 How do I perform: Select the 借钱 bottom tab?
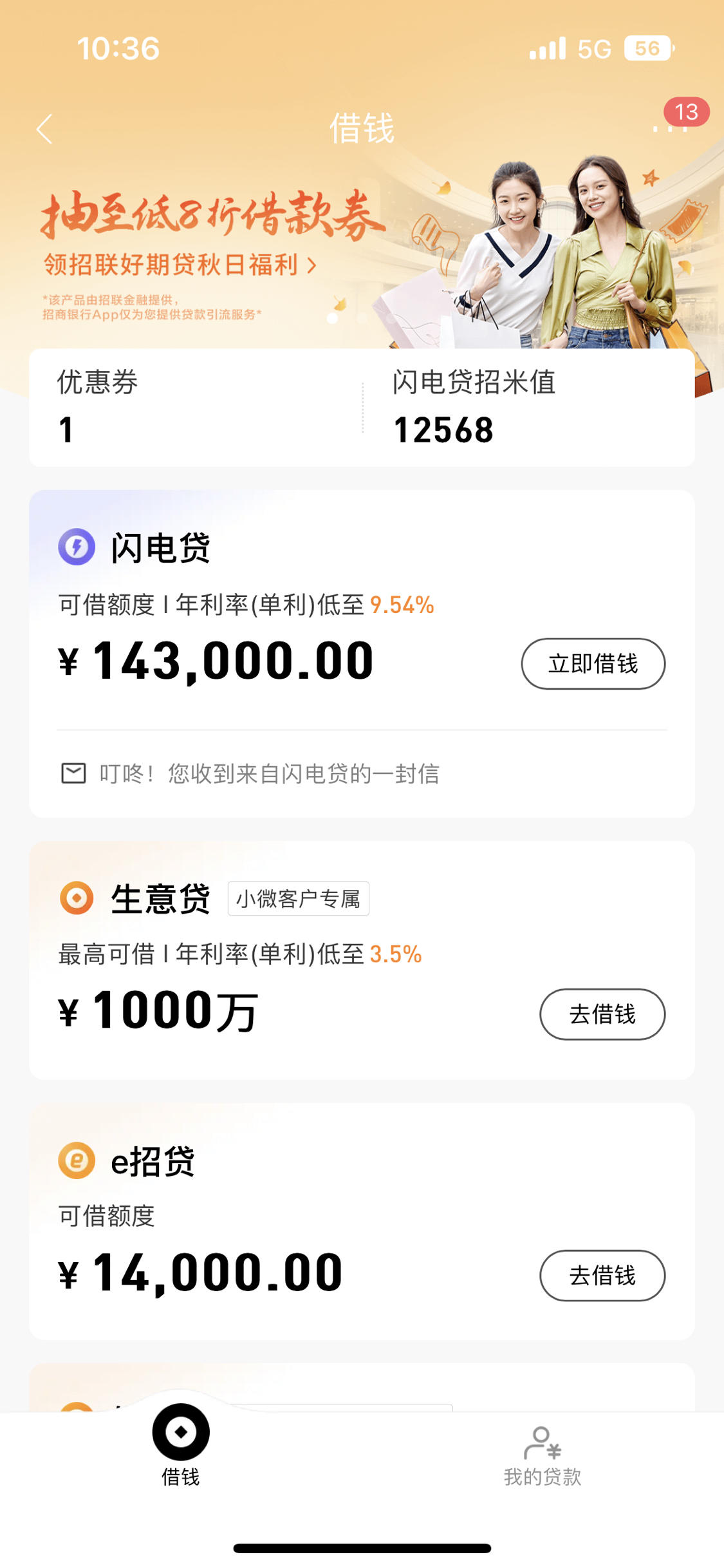click(181, 1446)
